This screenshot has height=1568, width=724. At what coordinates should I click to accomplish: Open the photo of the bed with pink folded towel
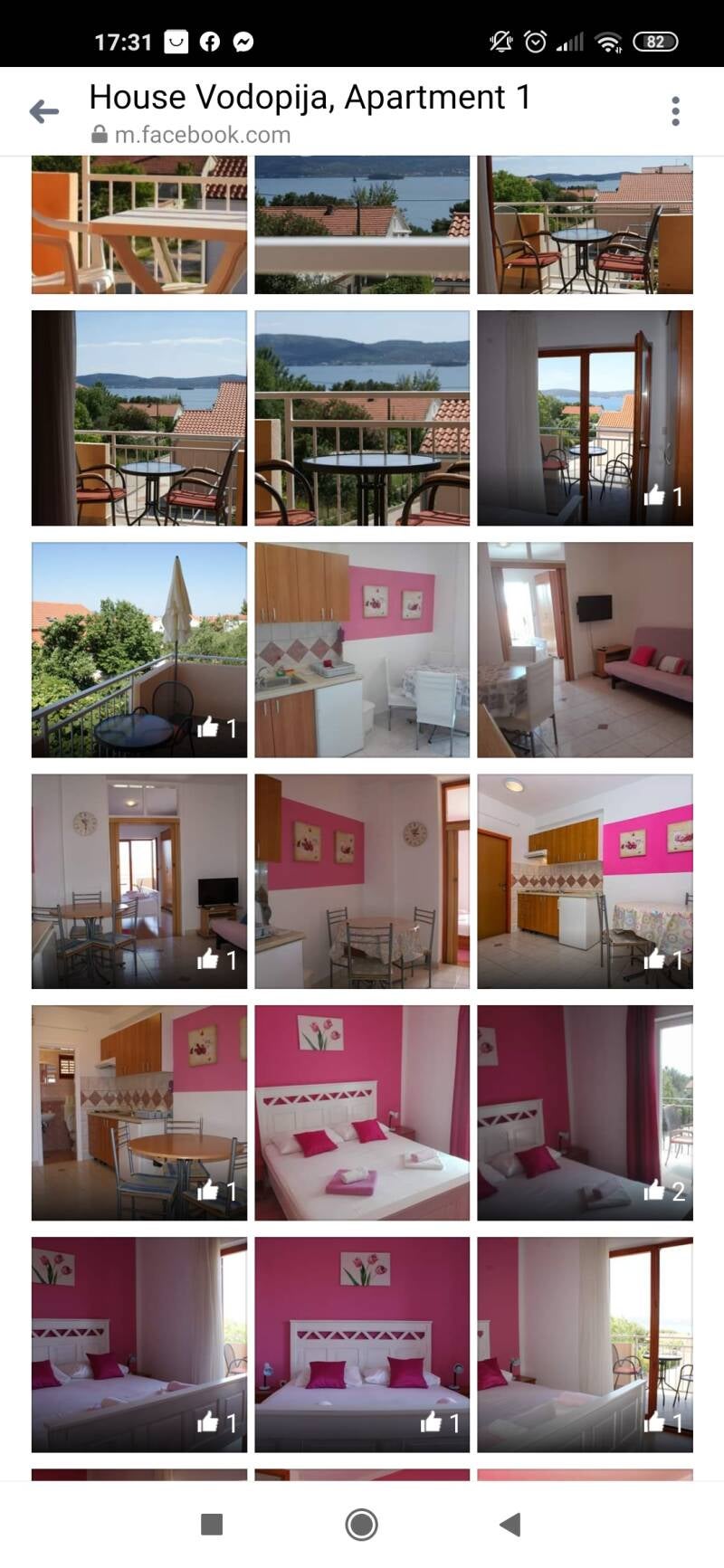362,1113
